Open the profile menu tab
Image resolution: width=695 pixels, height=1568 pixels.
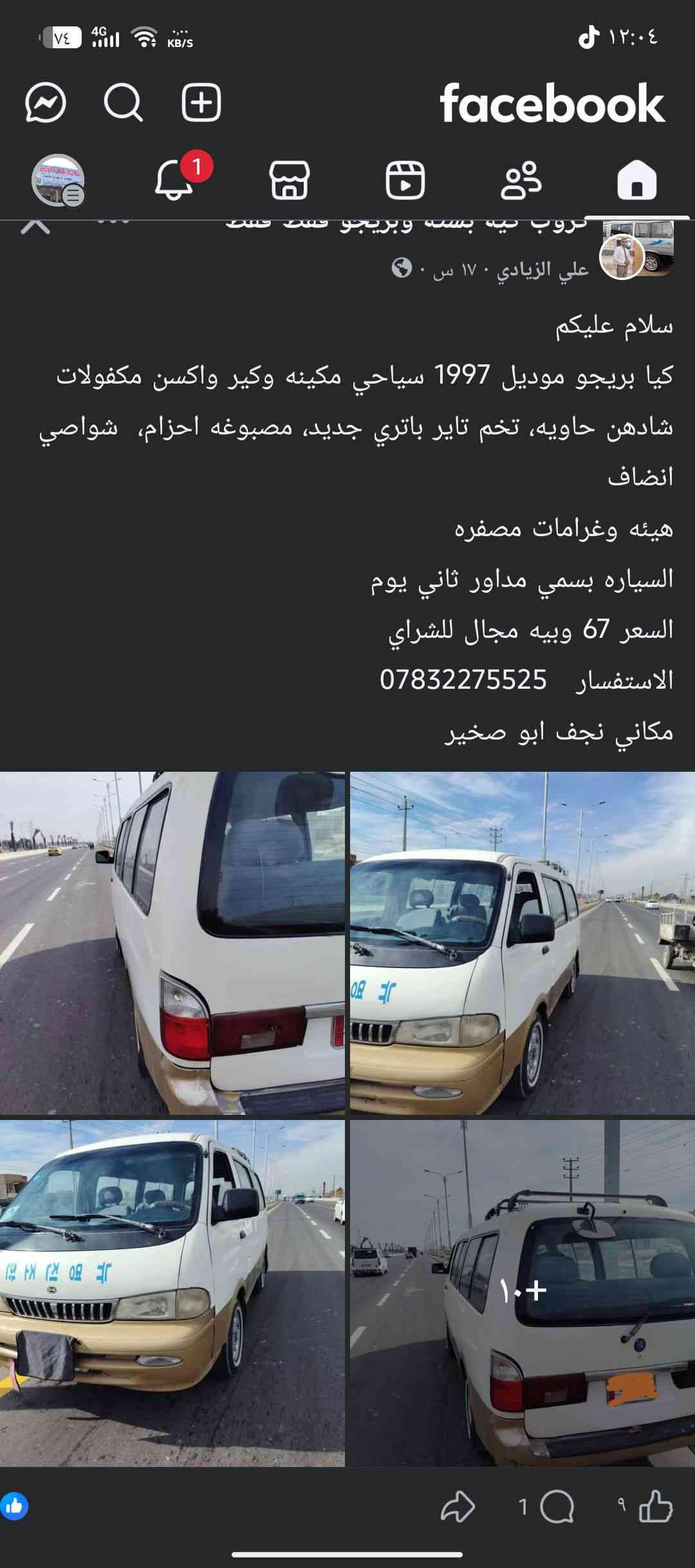click(x=59, y=180)
